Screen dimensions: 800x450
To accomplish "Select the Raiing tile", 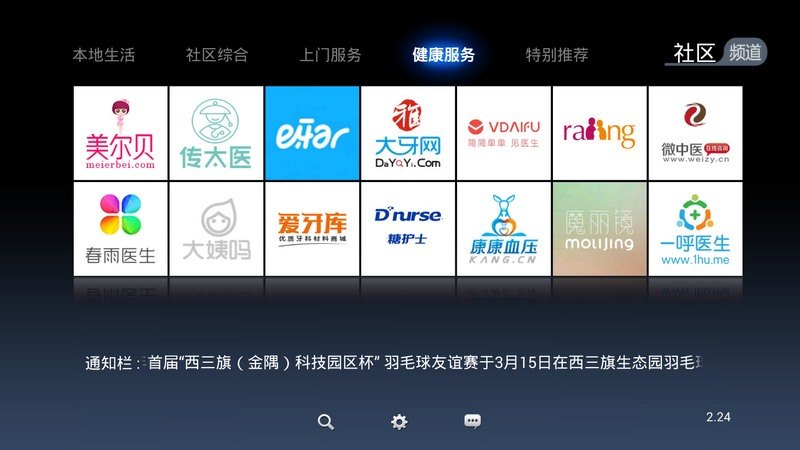I will pyautogui.click(x=600, y=133).
